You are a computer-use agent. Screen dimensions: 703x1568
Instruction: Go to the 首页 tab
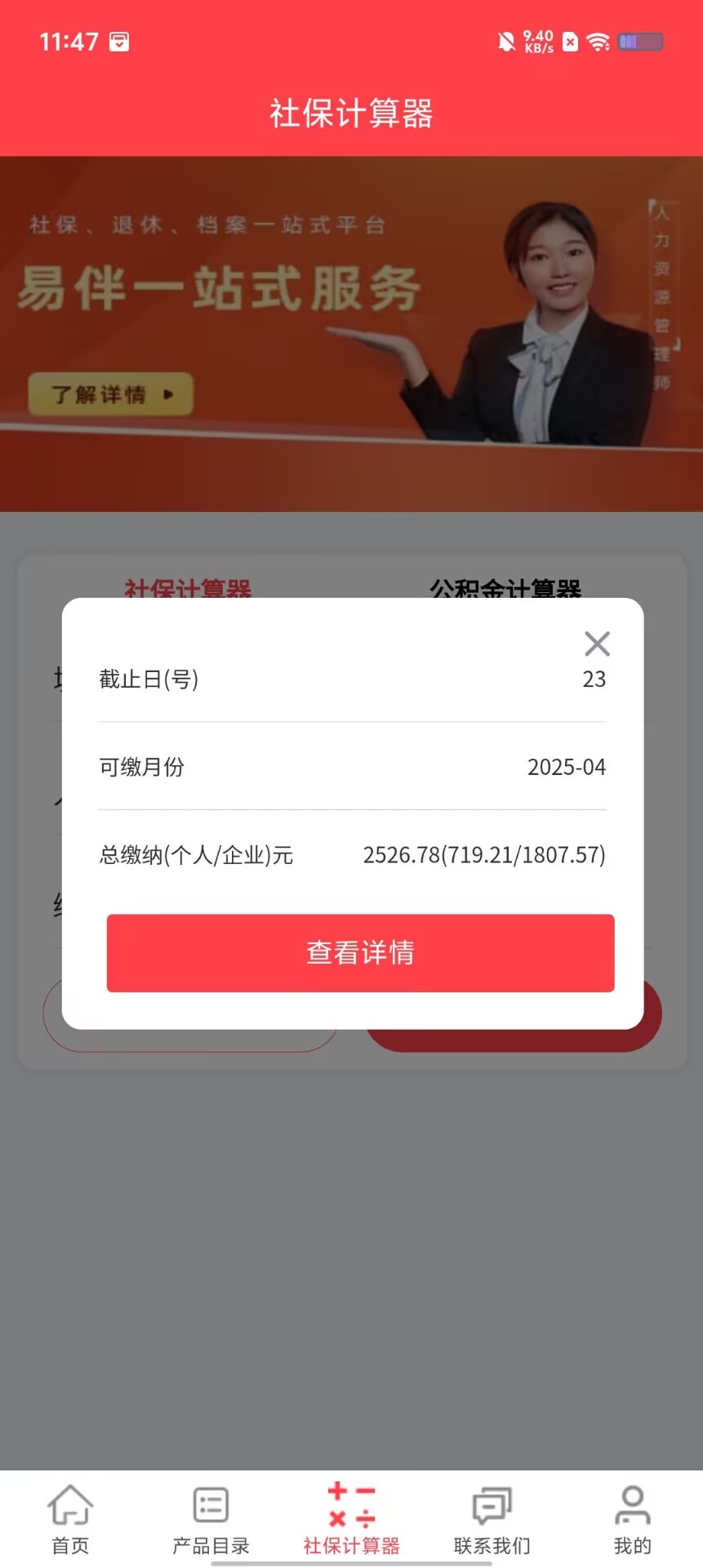coord(70,1518)
